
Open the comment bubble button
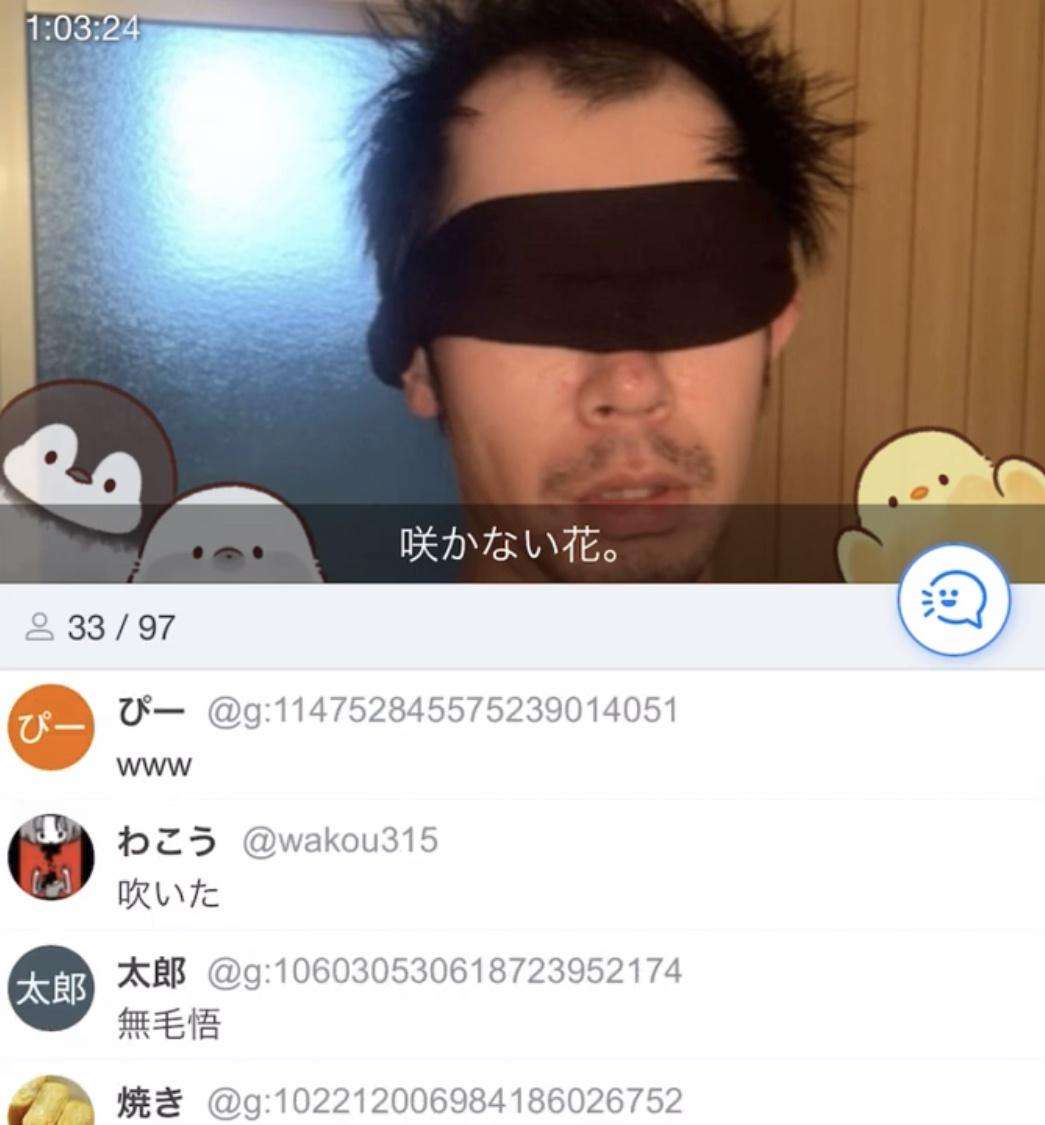tap(953, 600)
